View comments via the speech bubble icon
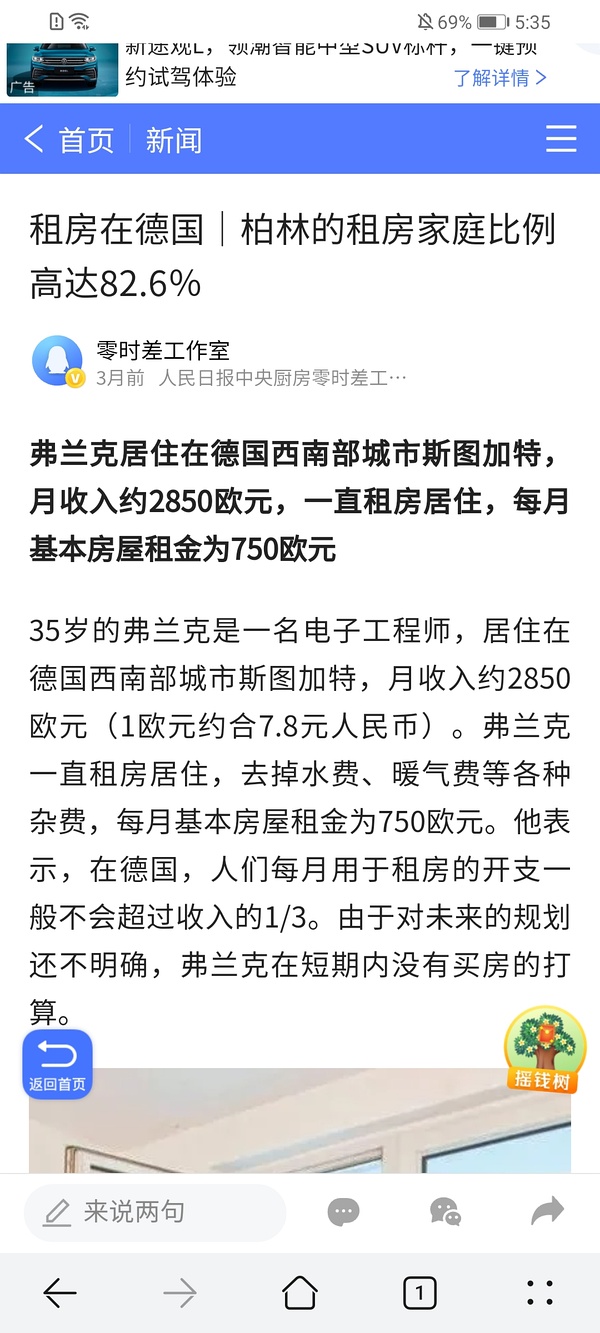Screen dimensions: 600x1333 pos(343,1212)
